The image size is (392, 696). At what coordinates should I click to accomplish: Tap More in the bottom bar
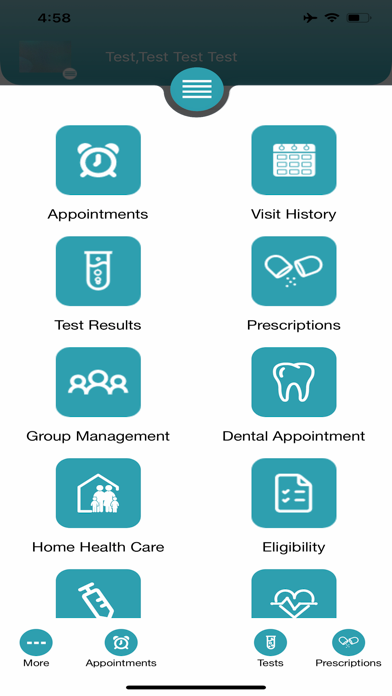(36, 649)
